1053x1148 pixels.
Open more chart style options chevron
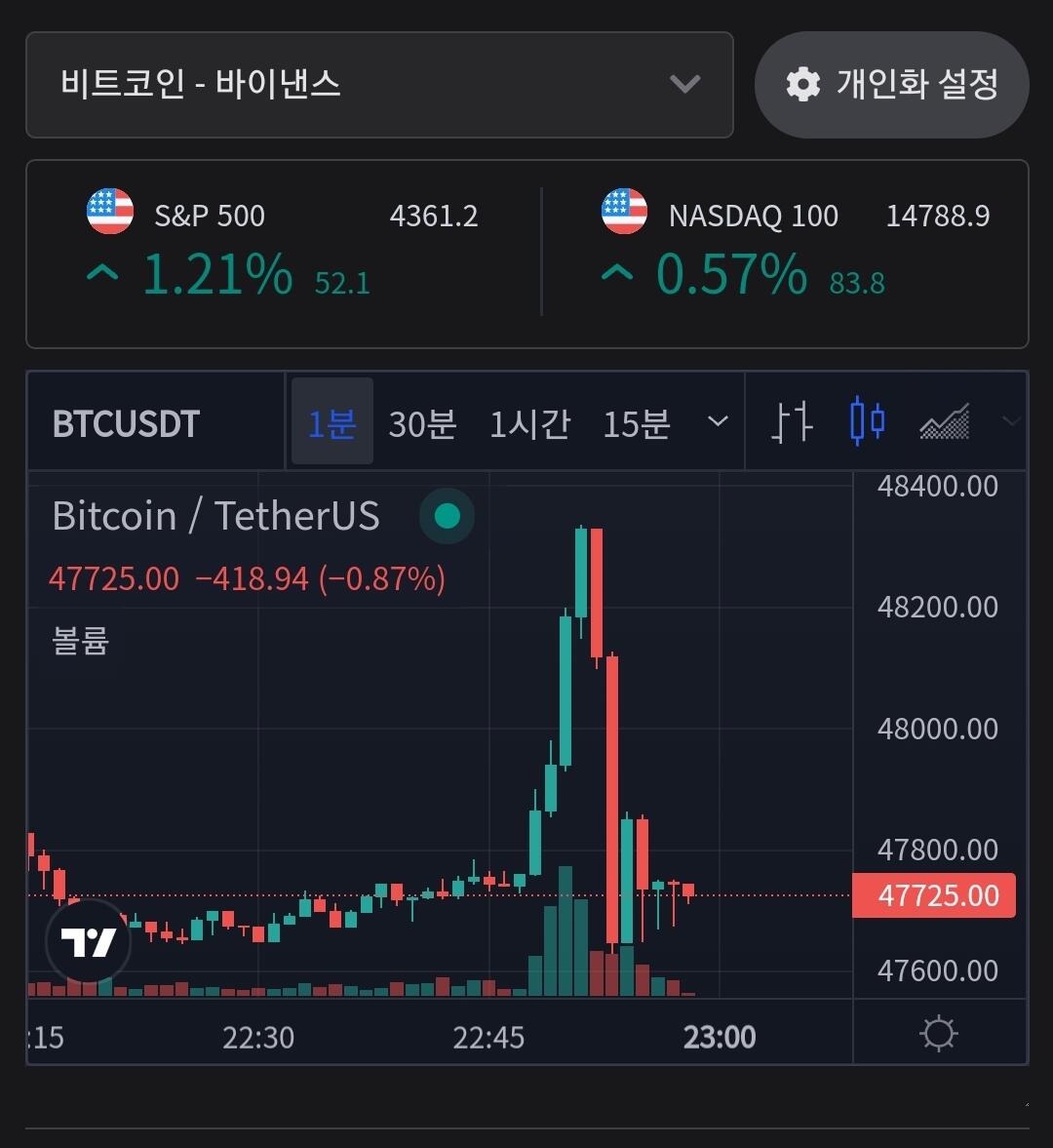[1010, 421]
